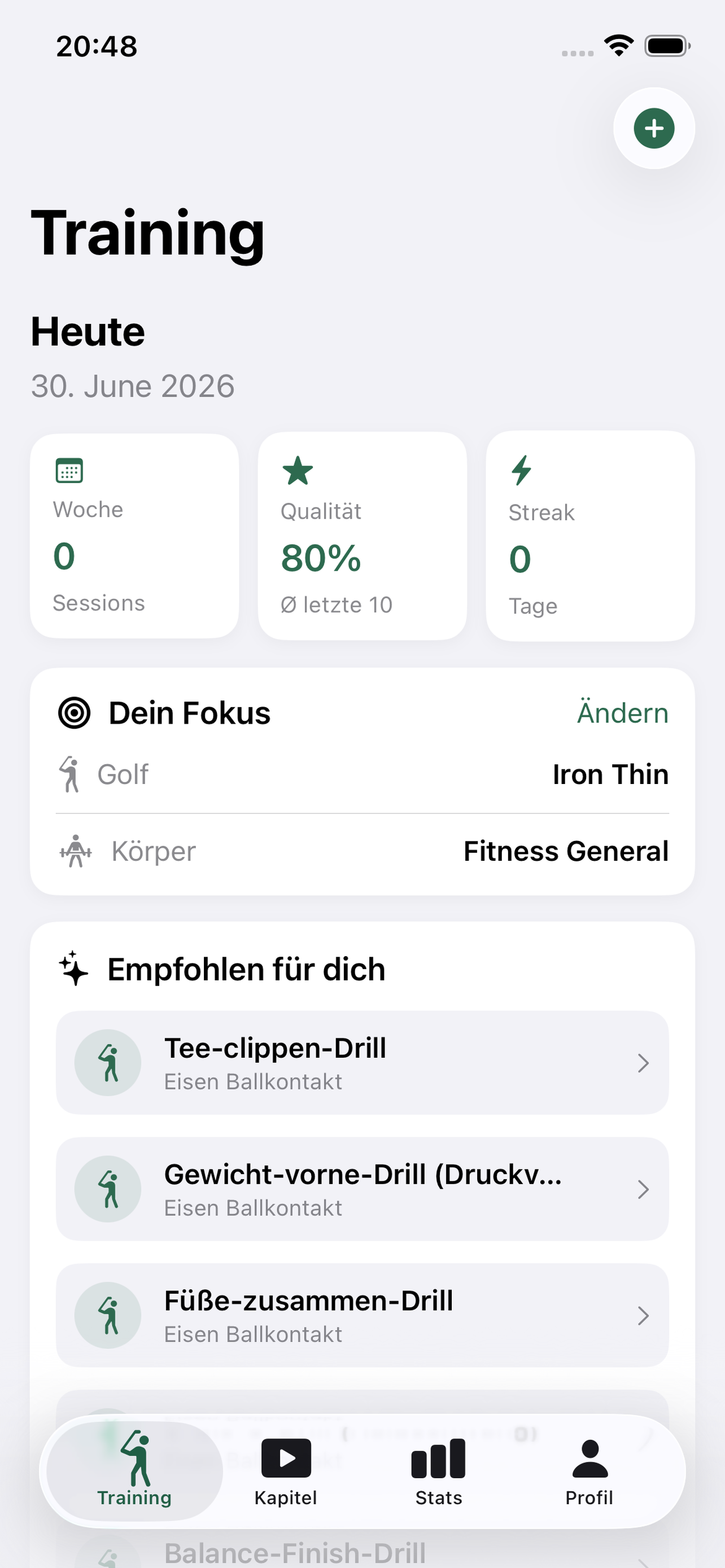Switch to the Stats tab
This screenshot has height=1568, width=725.
click(x=438, y=1471)
